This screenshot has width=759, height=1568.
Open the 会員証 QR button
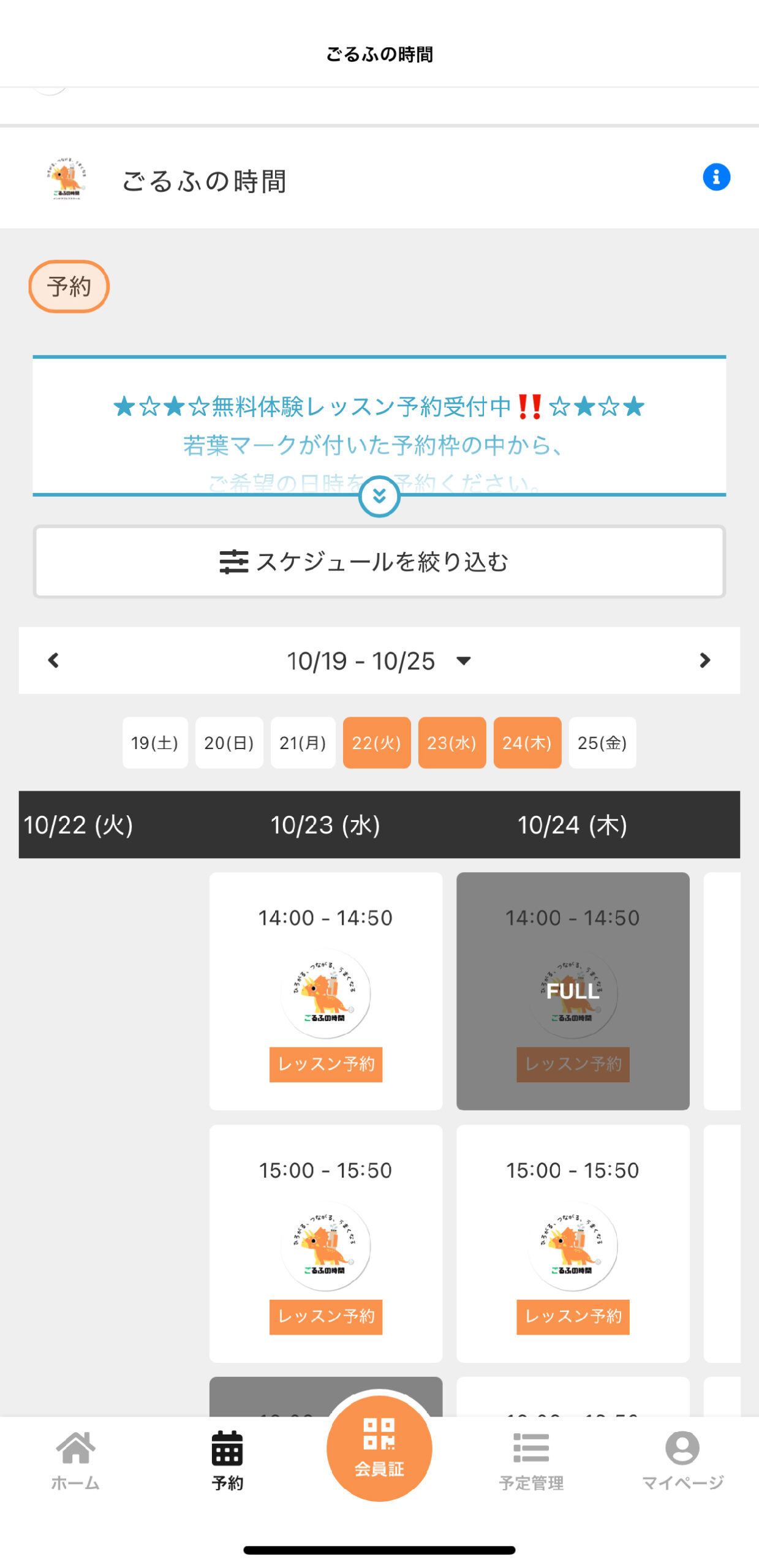coord(379,1448)
